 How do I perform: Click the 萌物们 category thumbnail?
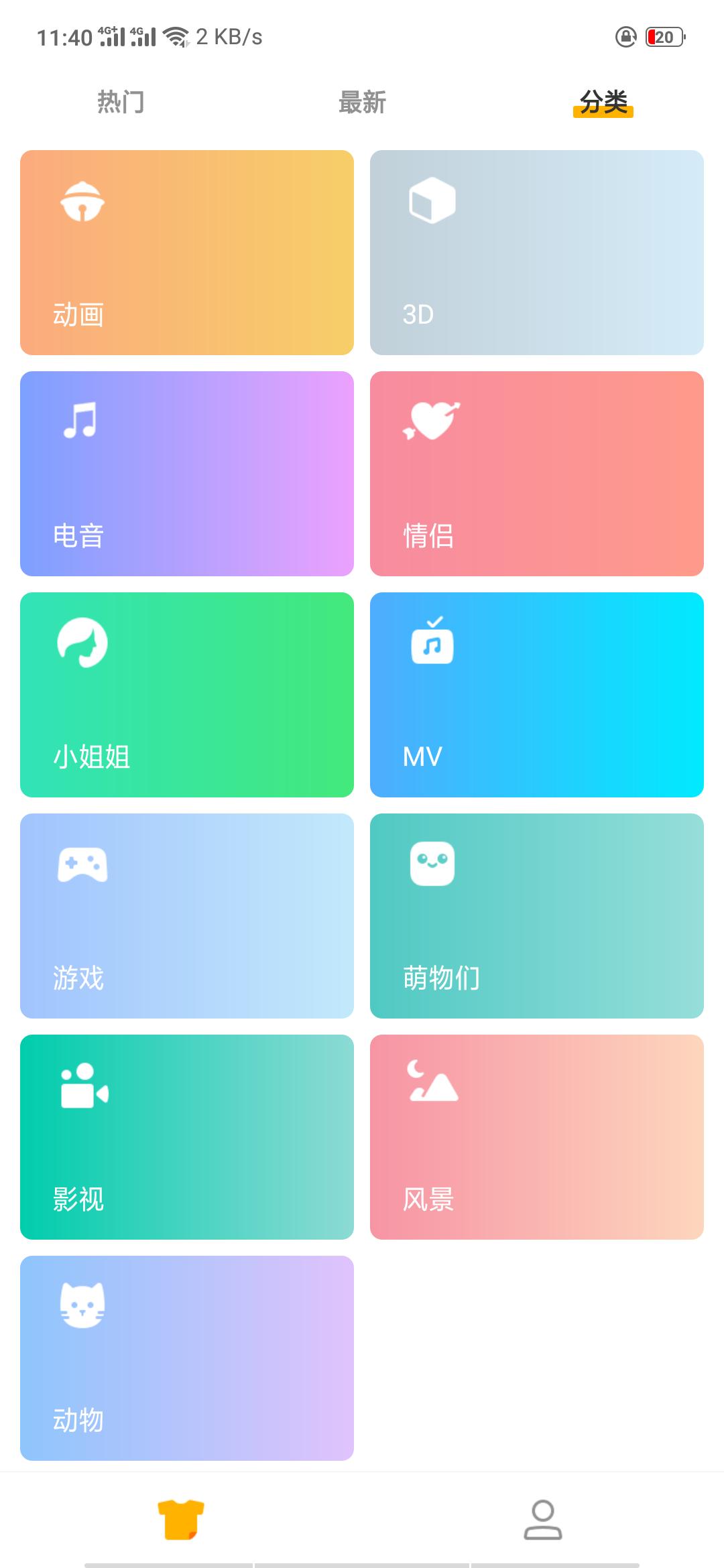tap(536, 915)
